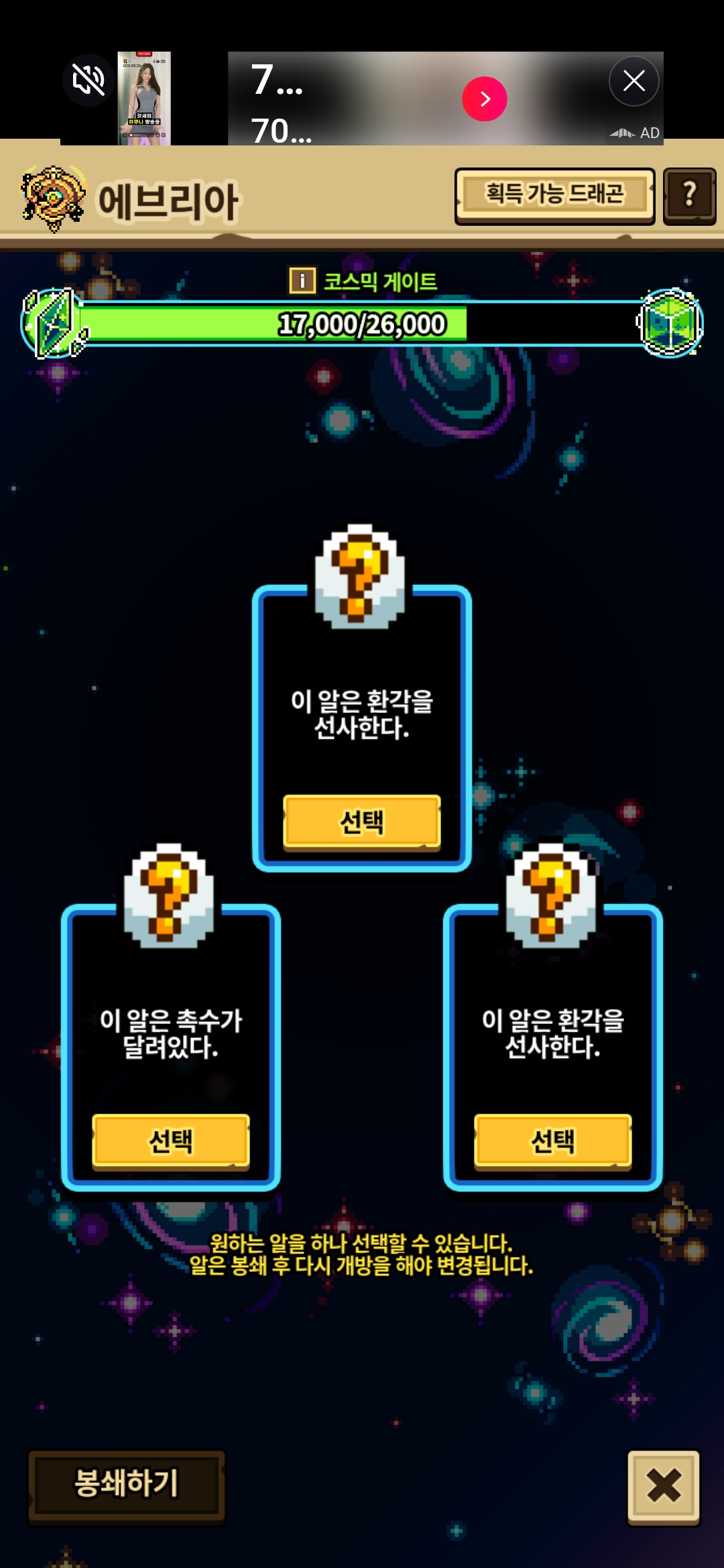Pick the bottom right egg's 선택 button
Image resolution: width=724 pixels, height=1568 pixels.
tap(553, 1140)
